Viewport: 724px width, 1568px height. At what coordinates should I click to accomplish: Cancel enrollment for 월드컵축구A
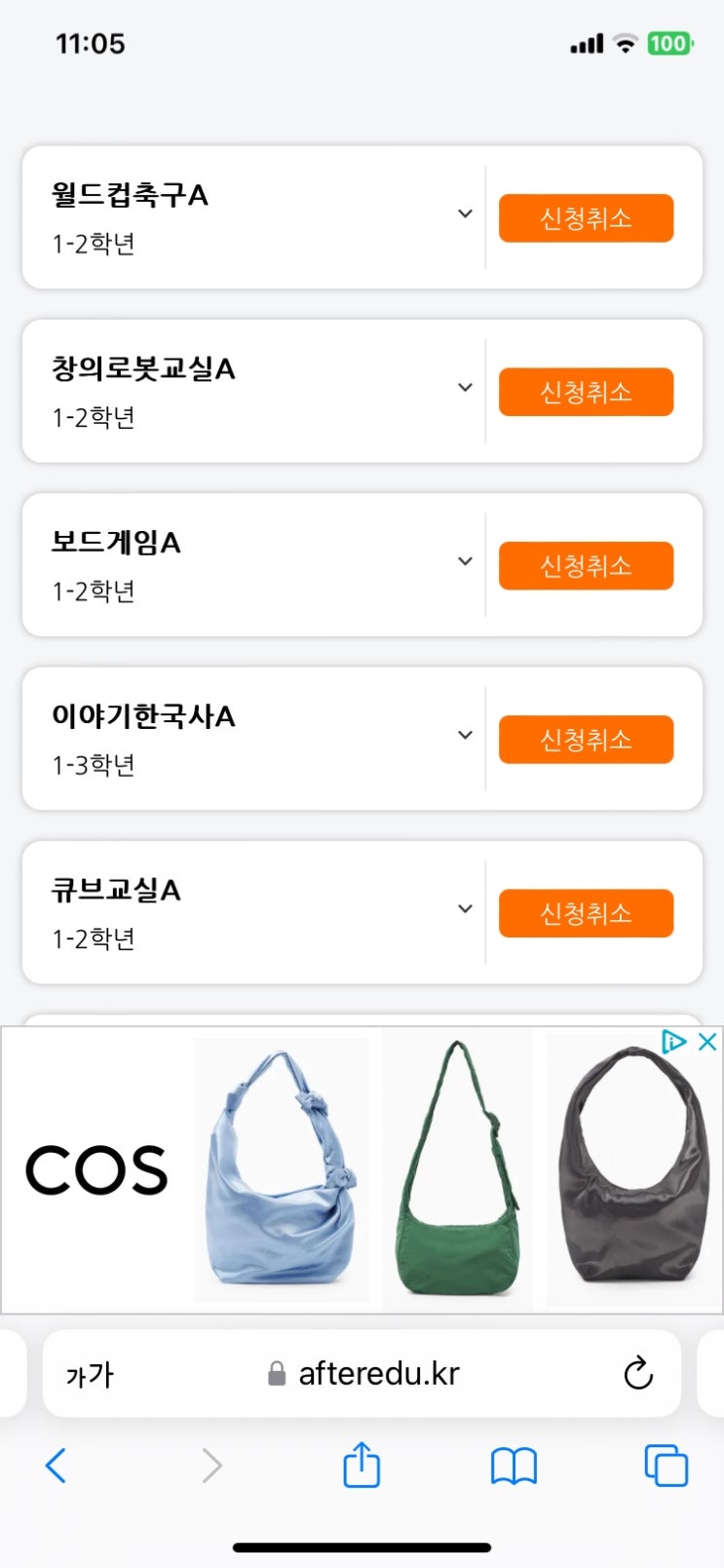[x=586, y=218]
